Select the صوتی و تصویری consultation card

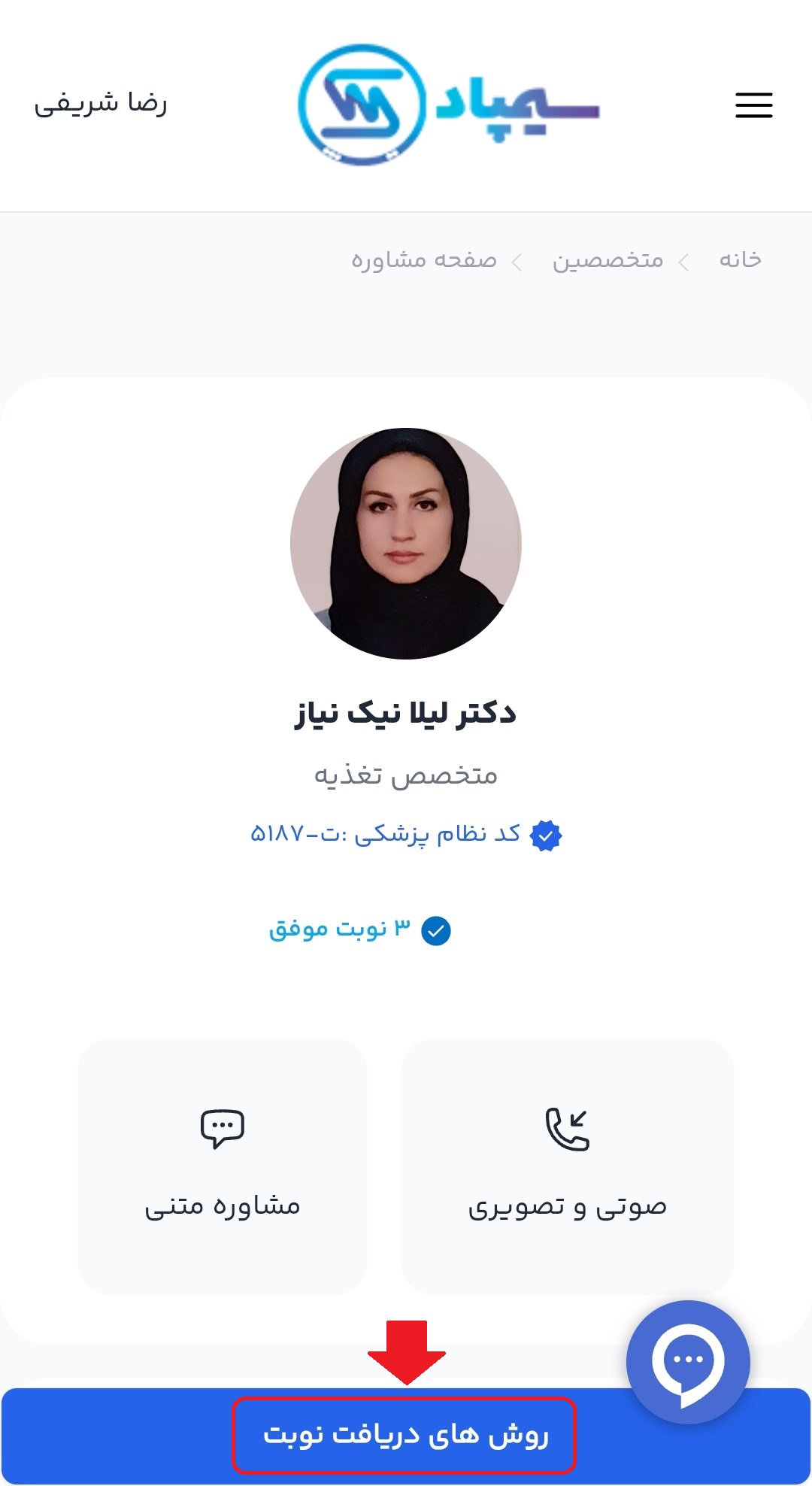tap(567, 1166)
